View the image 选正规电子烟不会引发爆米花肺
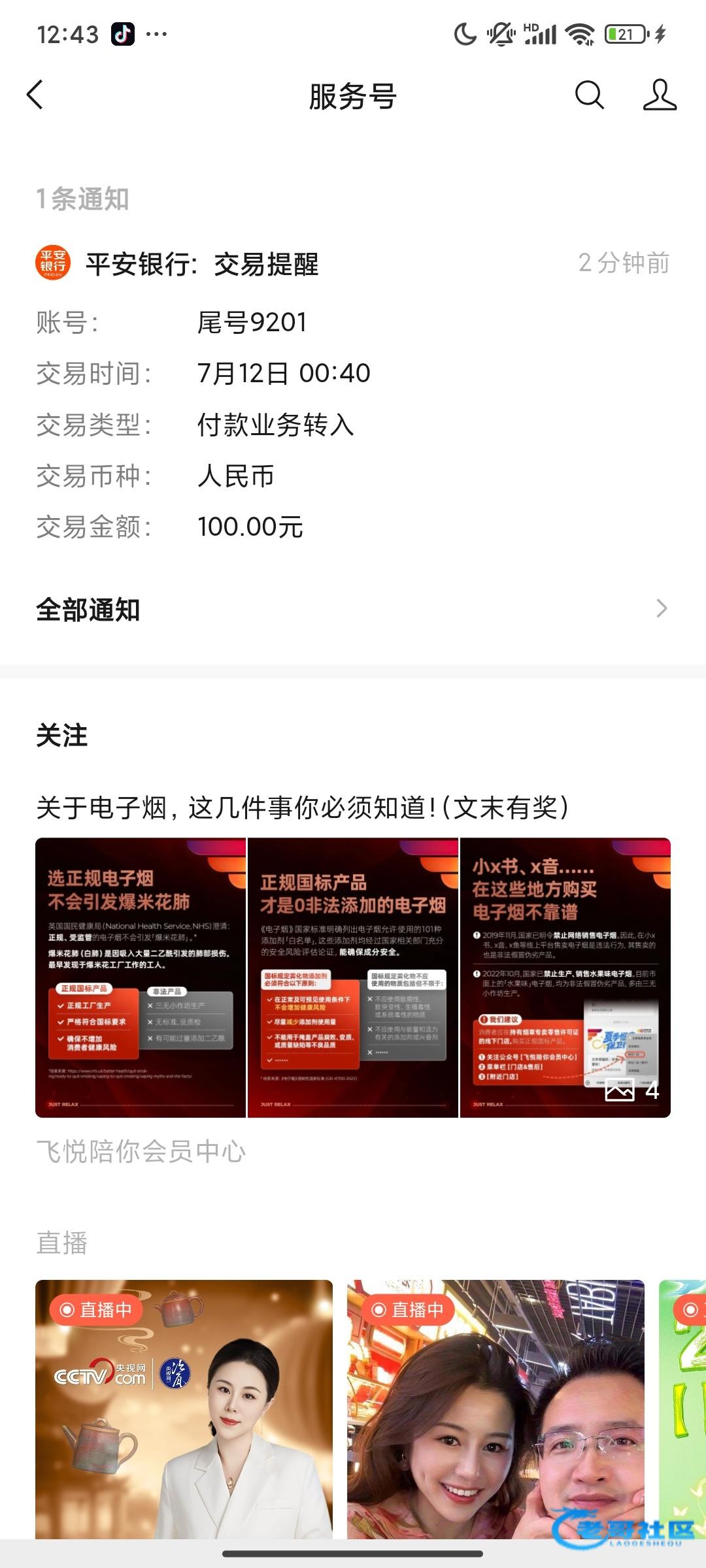This screenshot has height=1568, width=706. click(141, 977)
